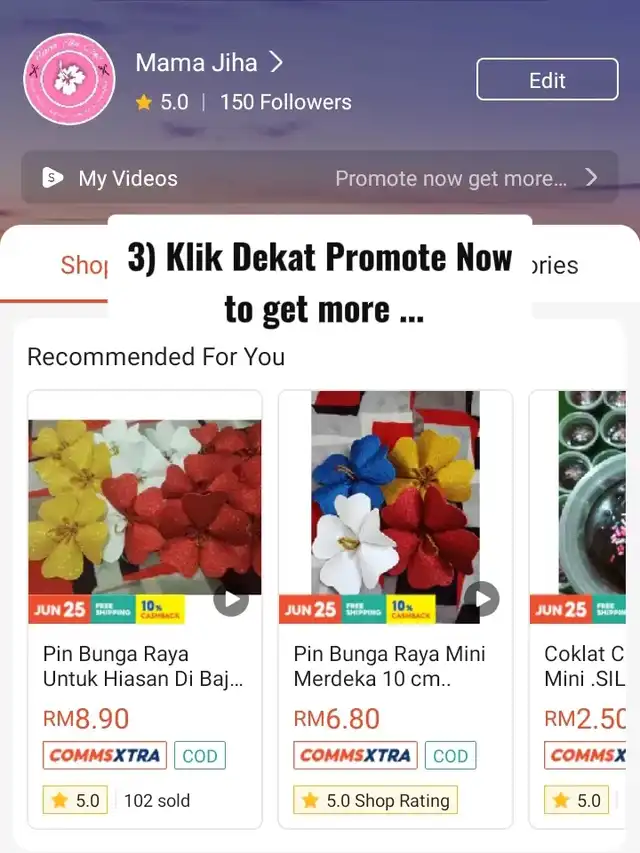
Task: Open Pin Bunga Raya Untuk Hiasan product card
Action: click(x=145, y=608)
